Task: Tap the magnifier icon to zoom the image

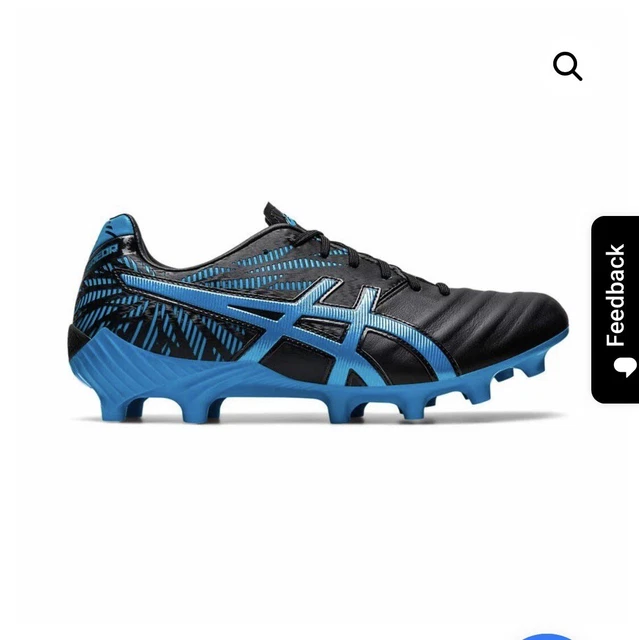Action: pyautogui.click(x=567, y=67)
